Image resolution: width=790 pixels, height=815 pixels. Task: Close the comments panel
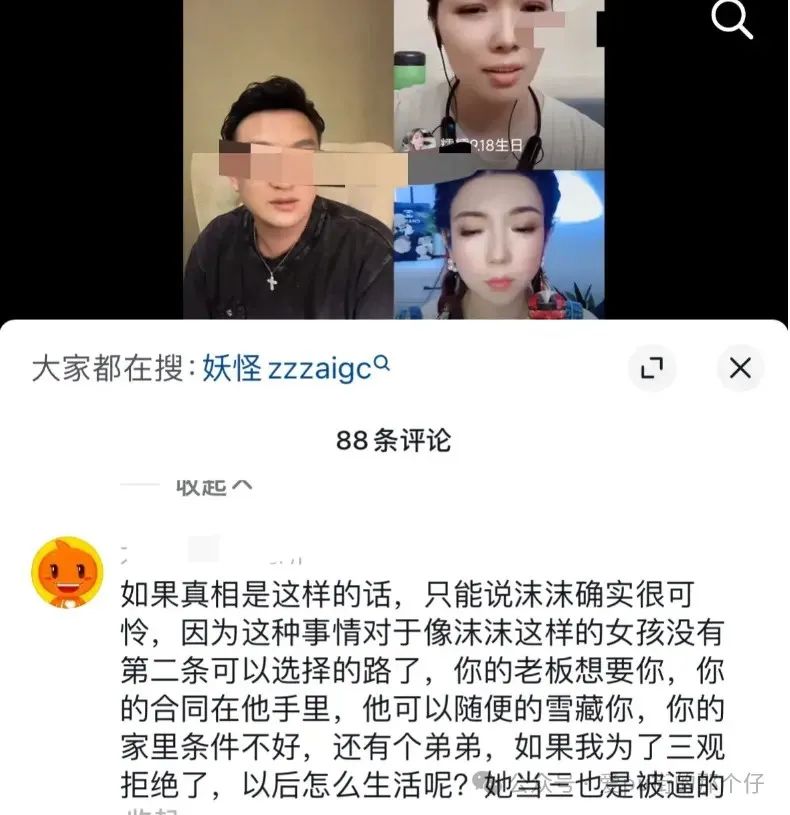coord(740,368)
